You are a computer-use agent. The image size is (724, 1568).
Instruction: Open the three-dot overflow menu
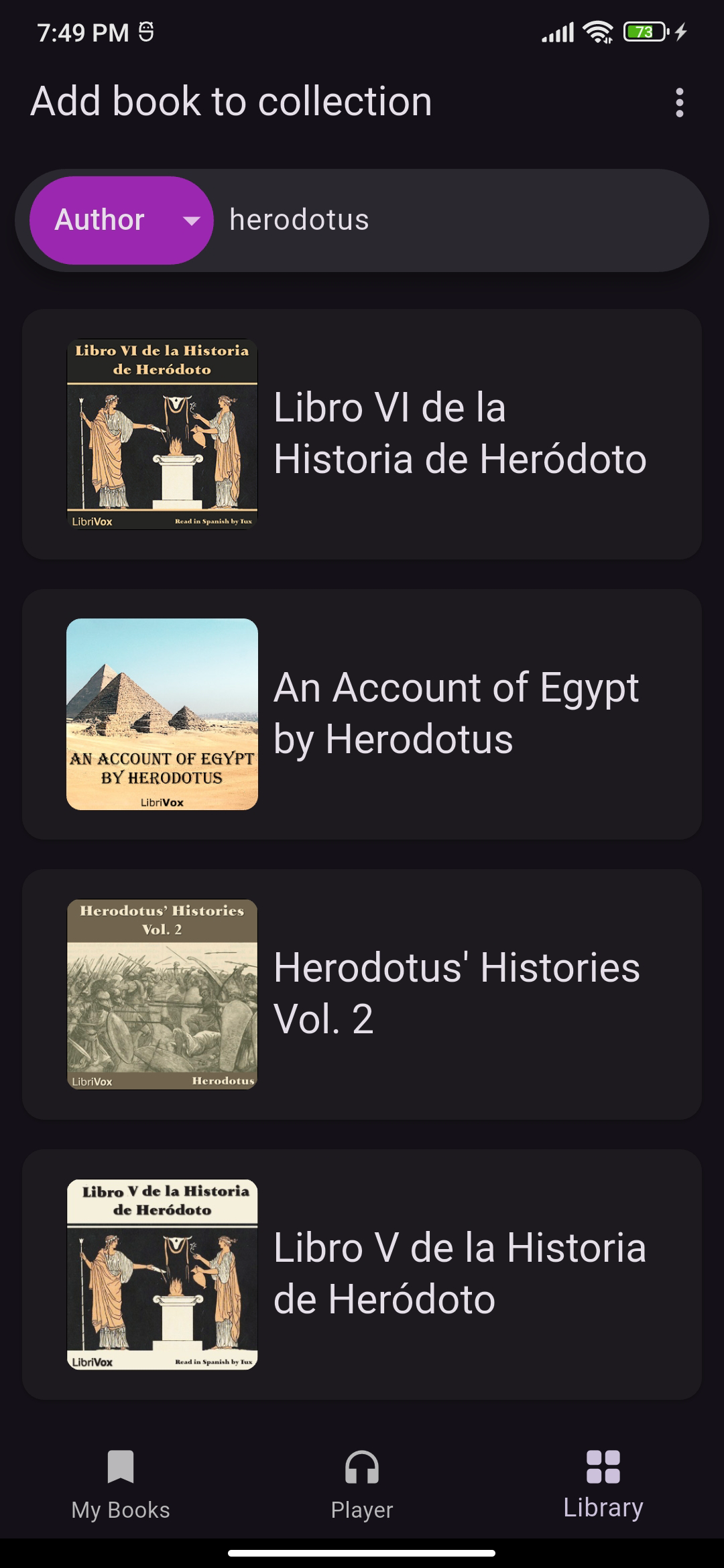click(679, 103)
